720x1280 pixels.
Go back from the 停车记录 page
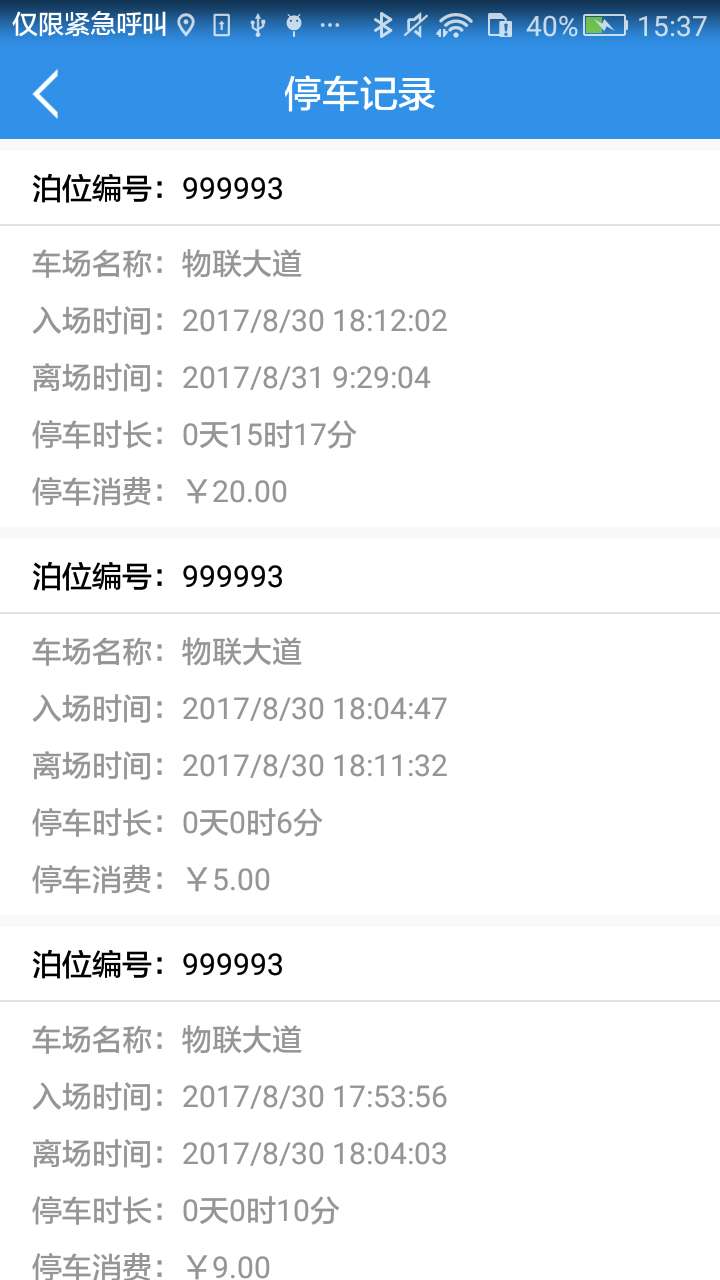(x=46, y=95)
